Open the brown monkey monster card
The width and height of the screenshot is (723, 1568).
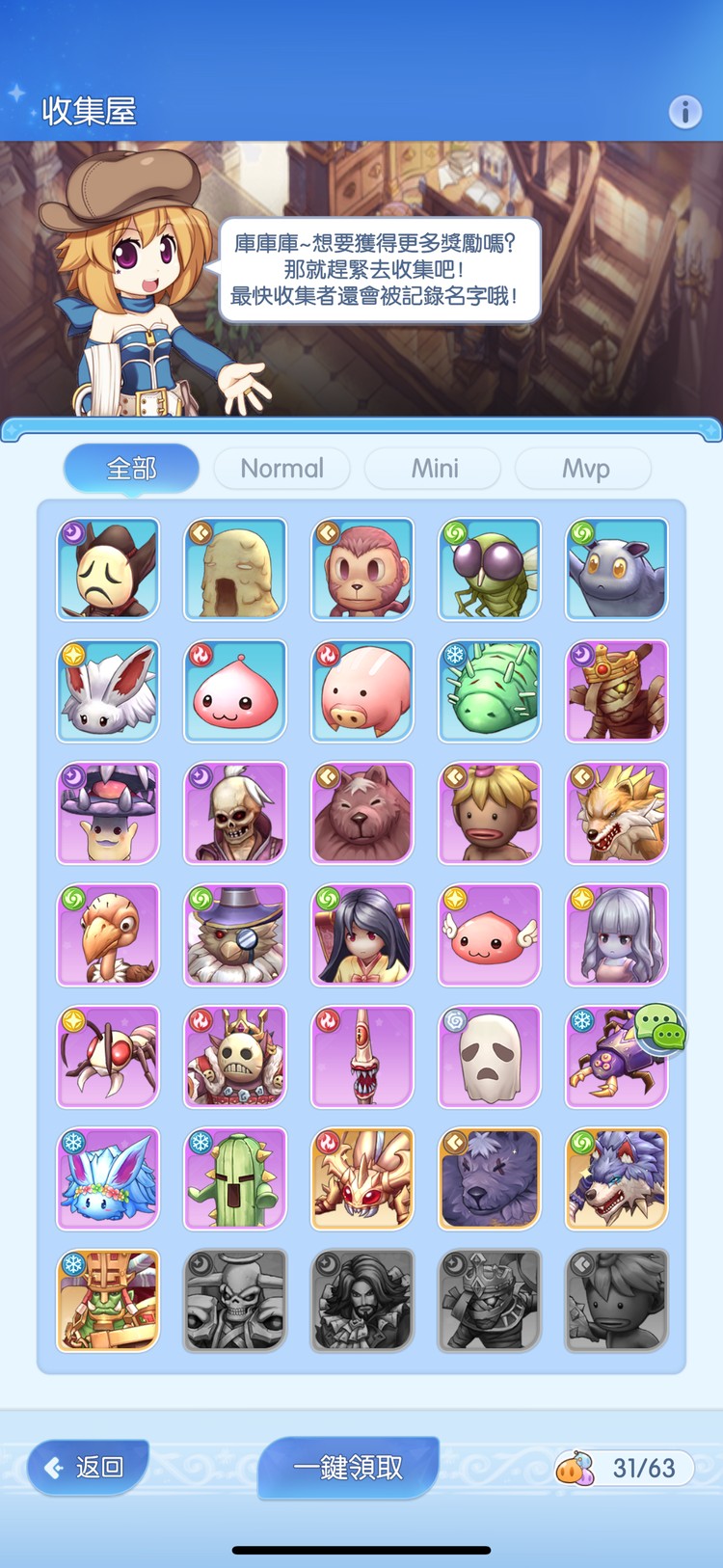click(x=362, y=570)
